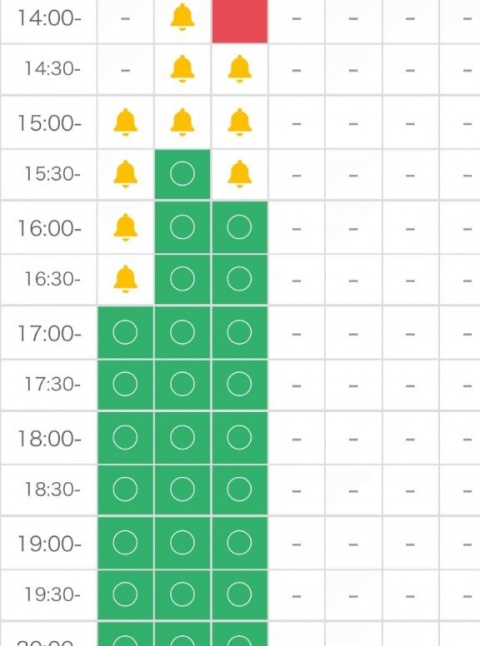The width and height of the screenshot is (480, 646).
Task: Select the red slot at 14:00
Action: point(239,21)
